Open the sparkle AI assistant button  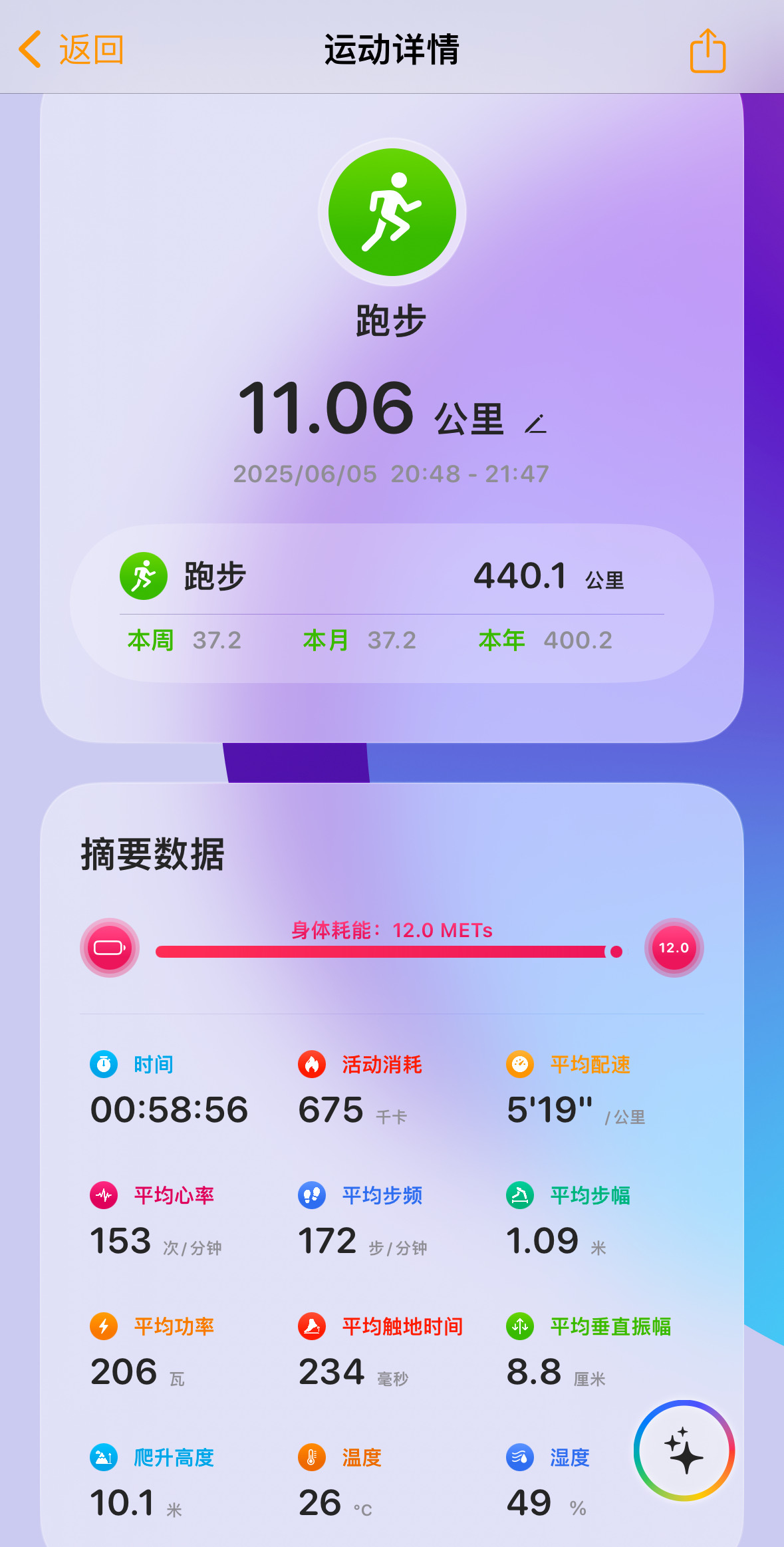pyautogui.click(x=684, y=1451)
